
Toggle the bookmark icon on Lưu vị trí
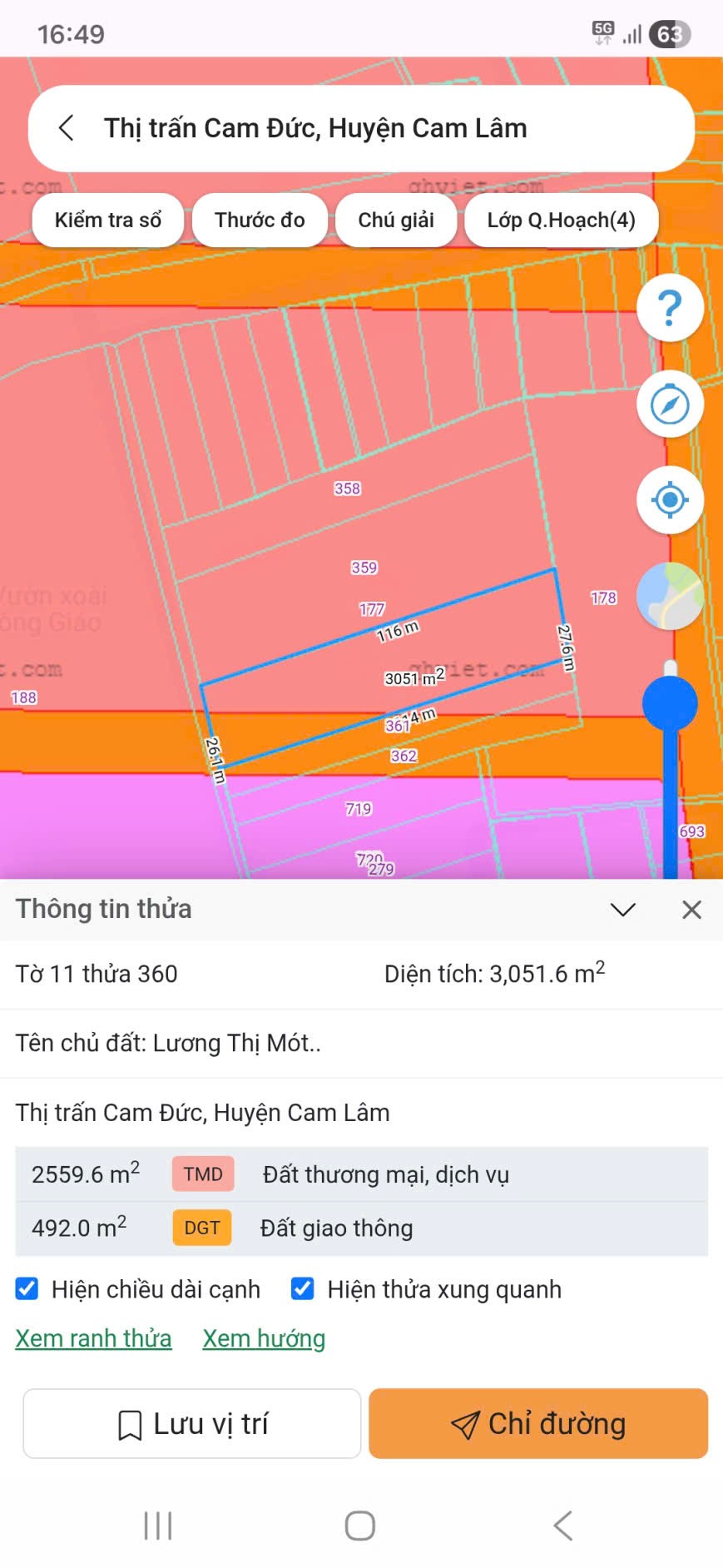[129, 1423]
